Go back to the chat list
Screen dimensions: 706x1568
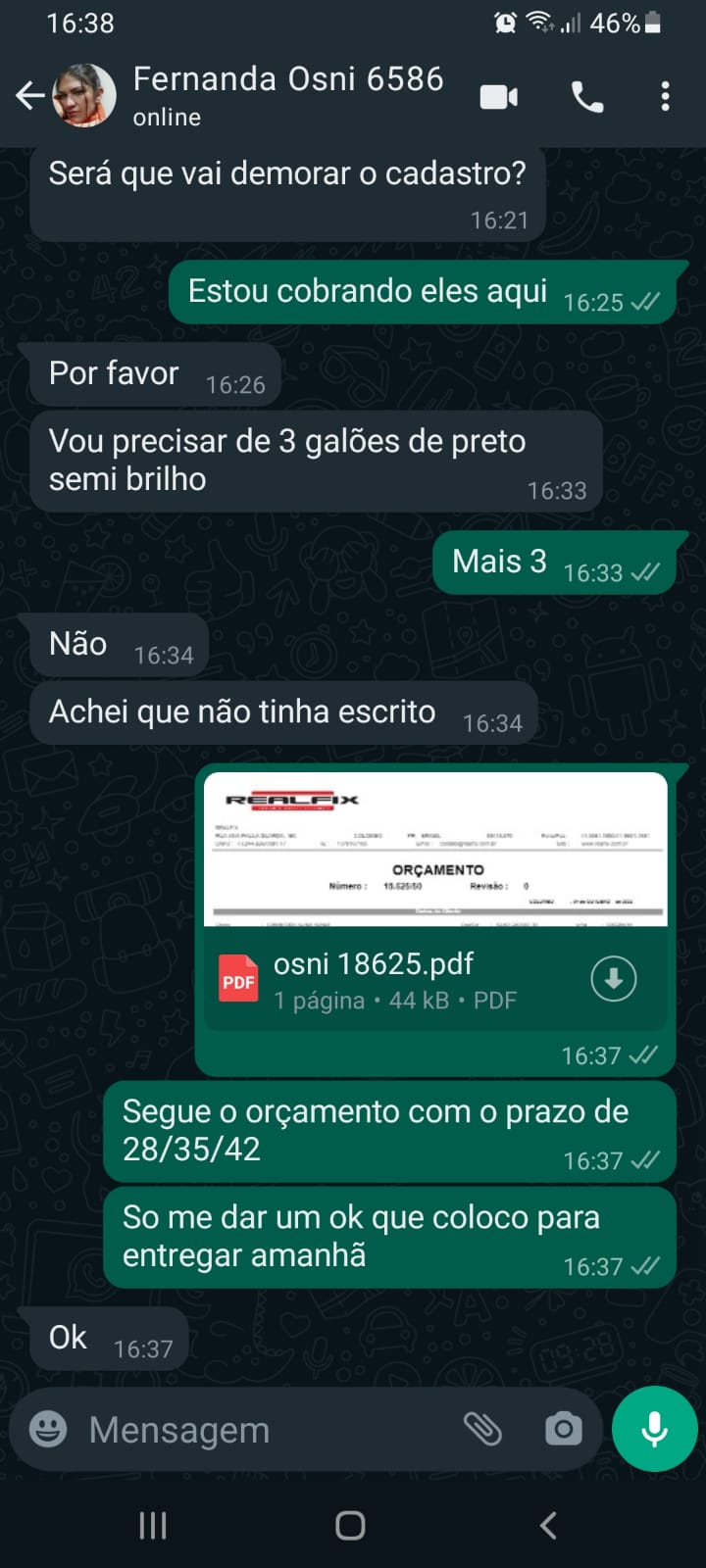(x=29, y=95)
